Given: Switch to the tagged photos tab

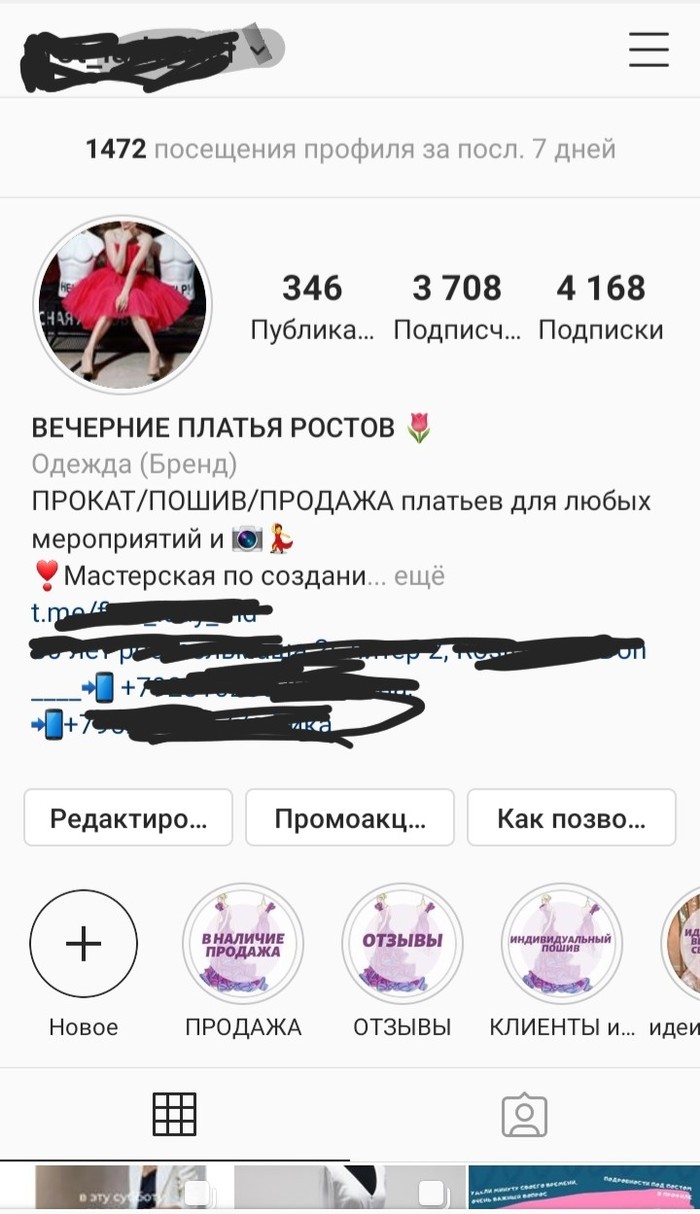Looking at the screenshot, I should tap(524, 1113).
